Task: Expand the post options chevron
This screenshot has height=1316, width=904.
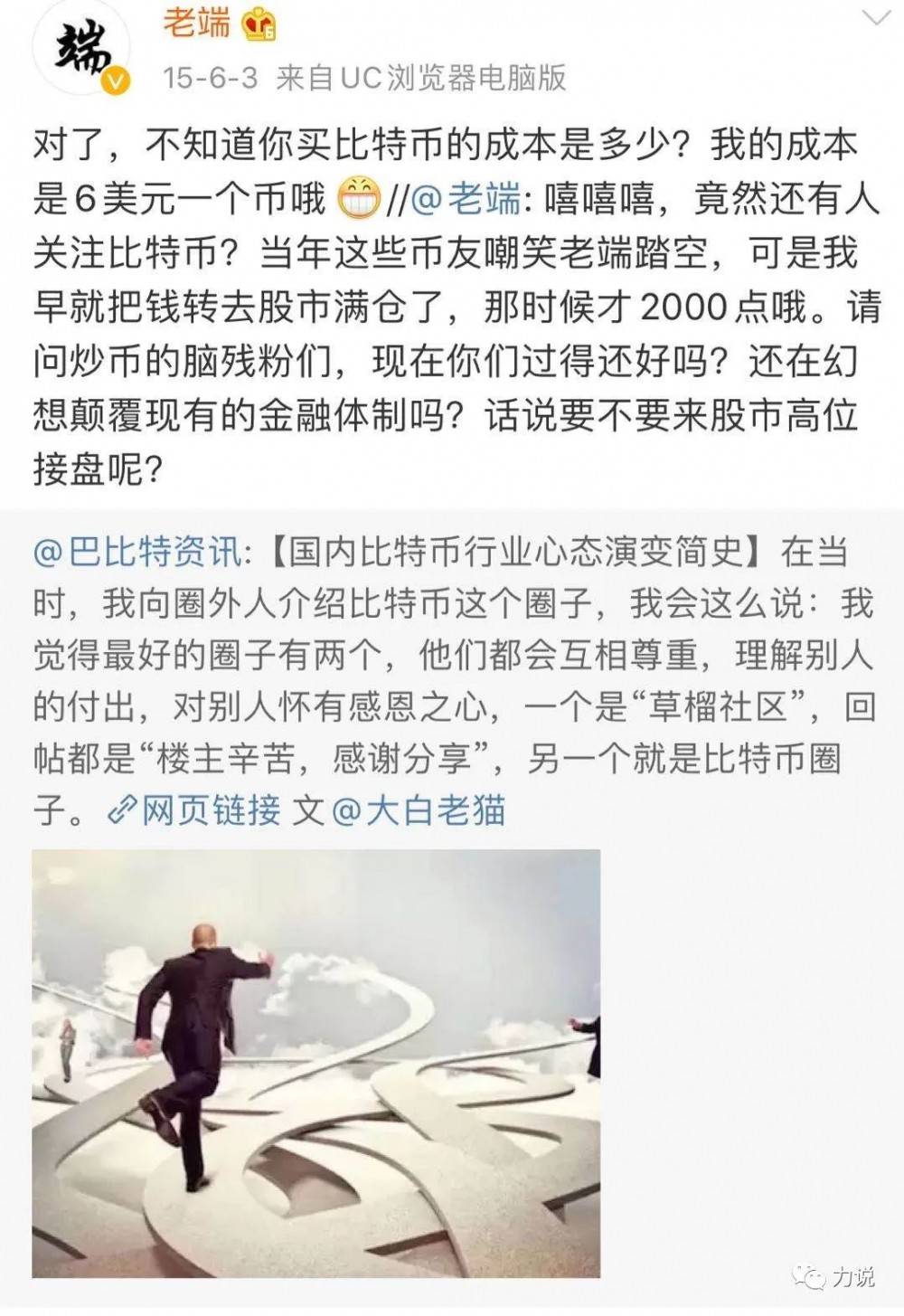Action: click(875, 19)
